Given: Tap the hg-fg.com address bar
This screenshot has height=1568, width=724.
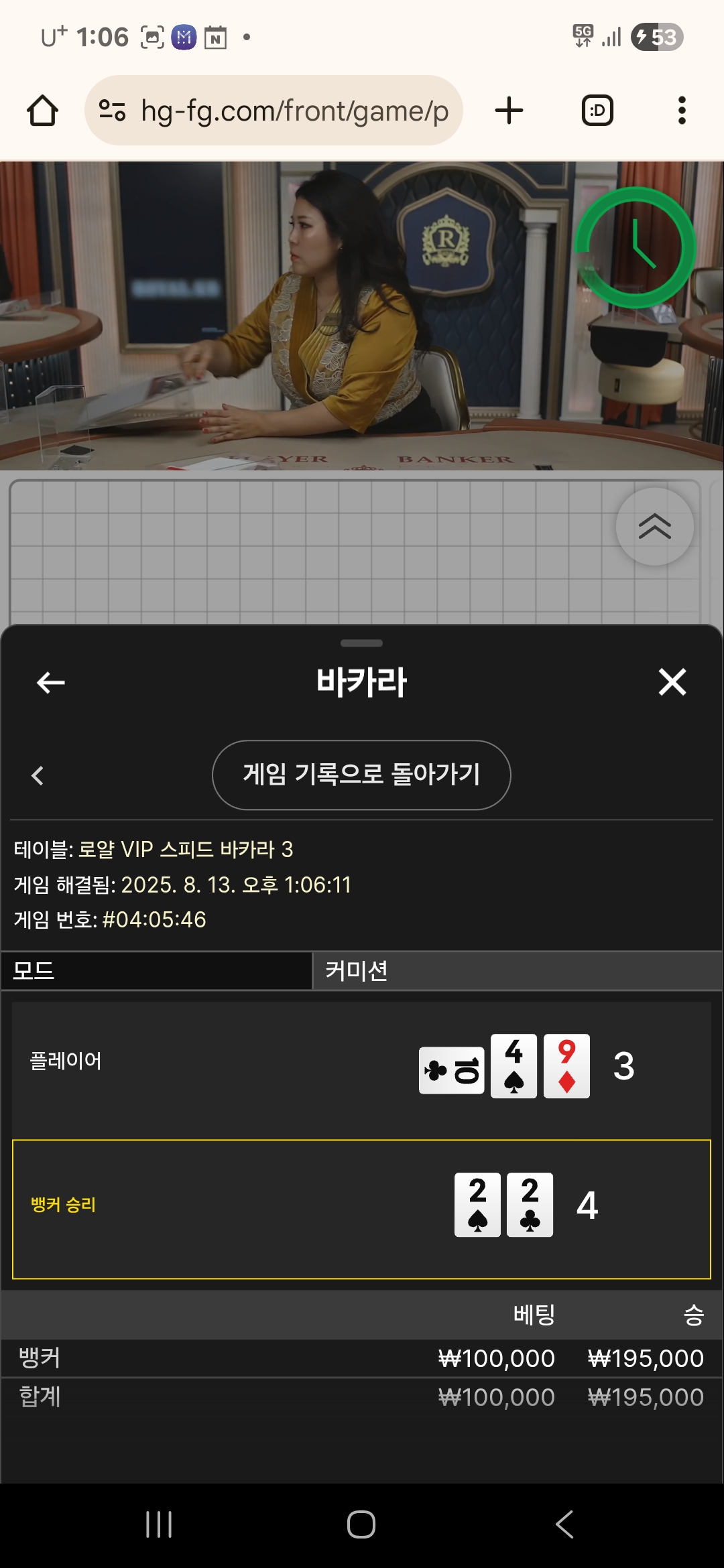Looking at the screenshot, I should [274, 111].
